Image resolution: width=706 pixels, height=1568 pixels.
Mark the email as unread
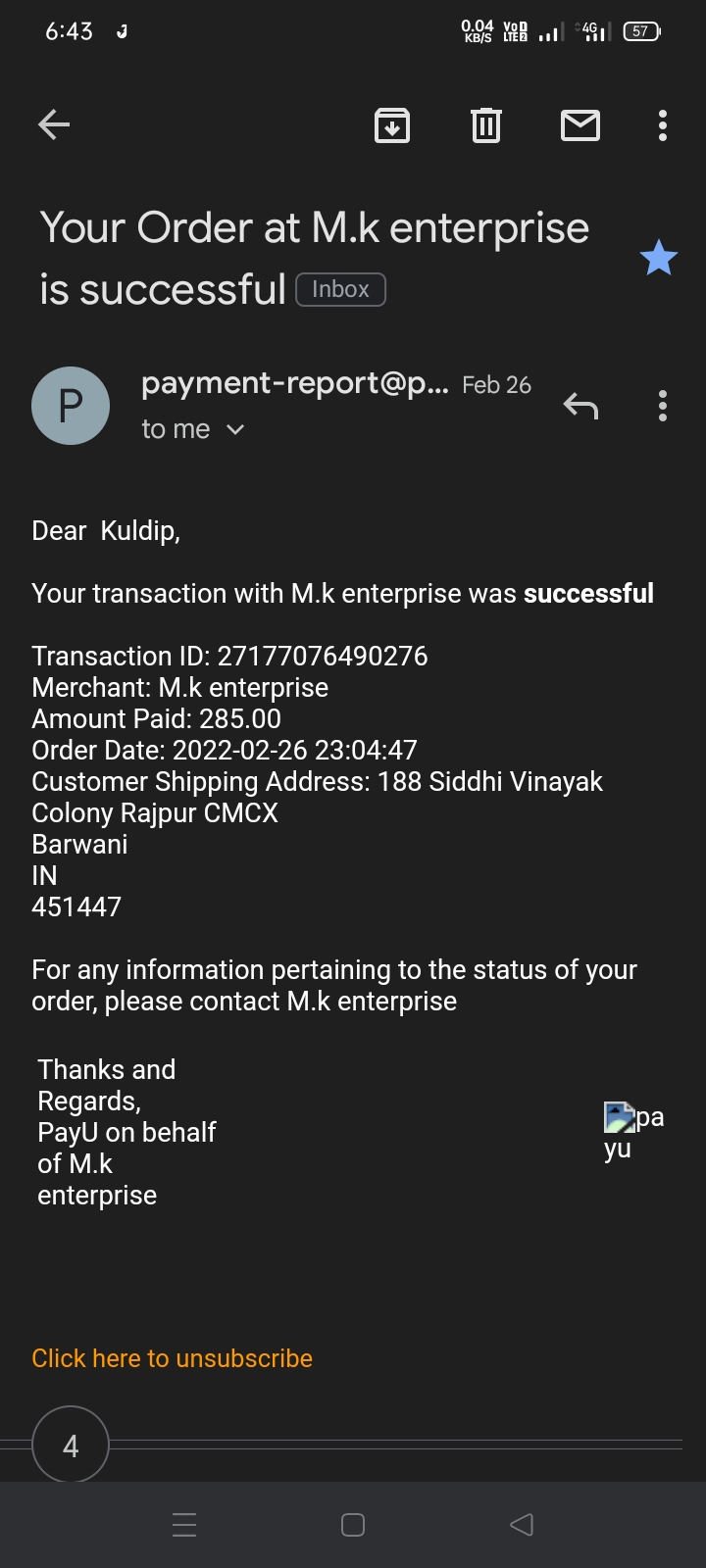pyautogui.click(x=580, y=125)
